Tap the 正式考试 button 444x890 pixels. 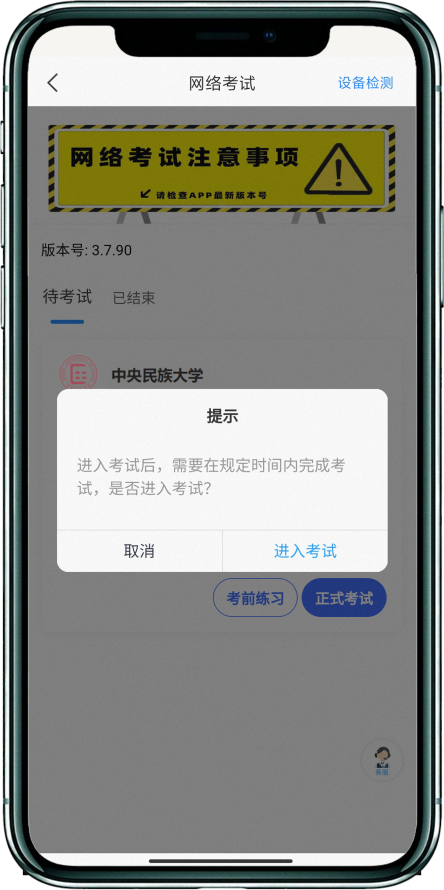[344, 598]
